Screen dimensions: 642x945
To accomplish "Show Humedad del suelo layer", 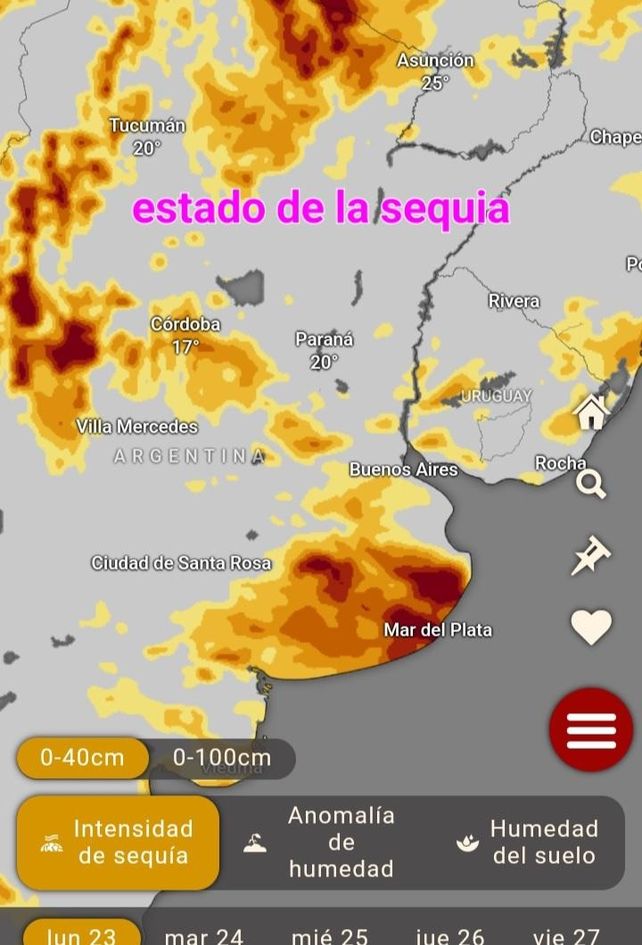I will [x=527, y=842].
